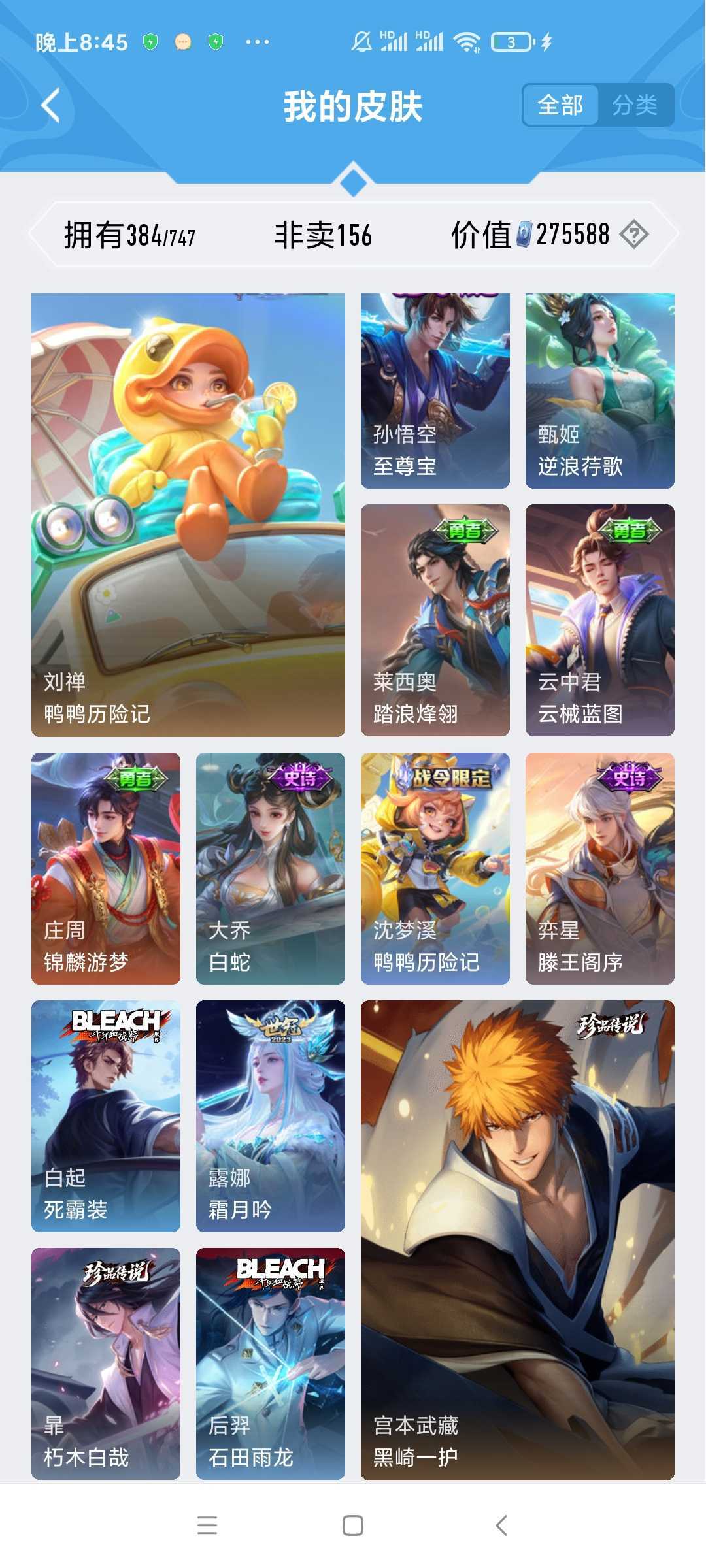Open the system recent apps button
Screen dimensions: 706x1568
[x=207, y=1526]
